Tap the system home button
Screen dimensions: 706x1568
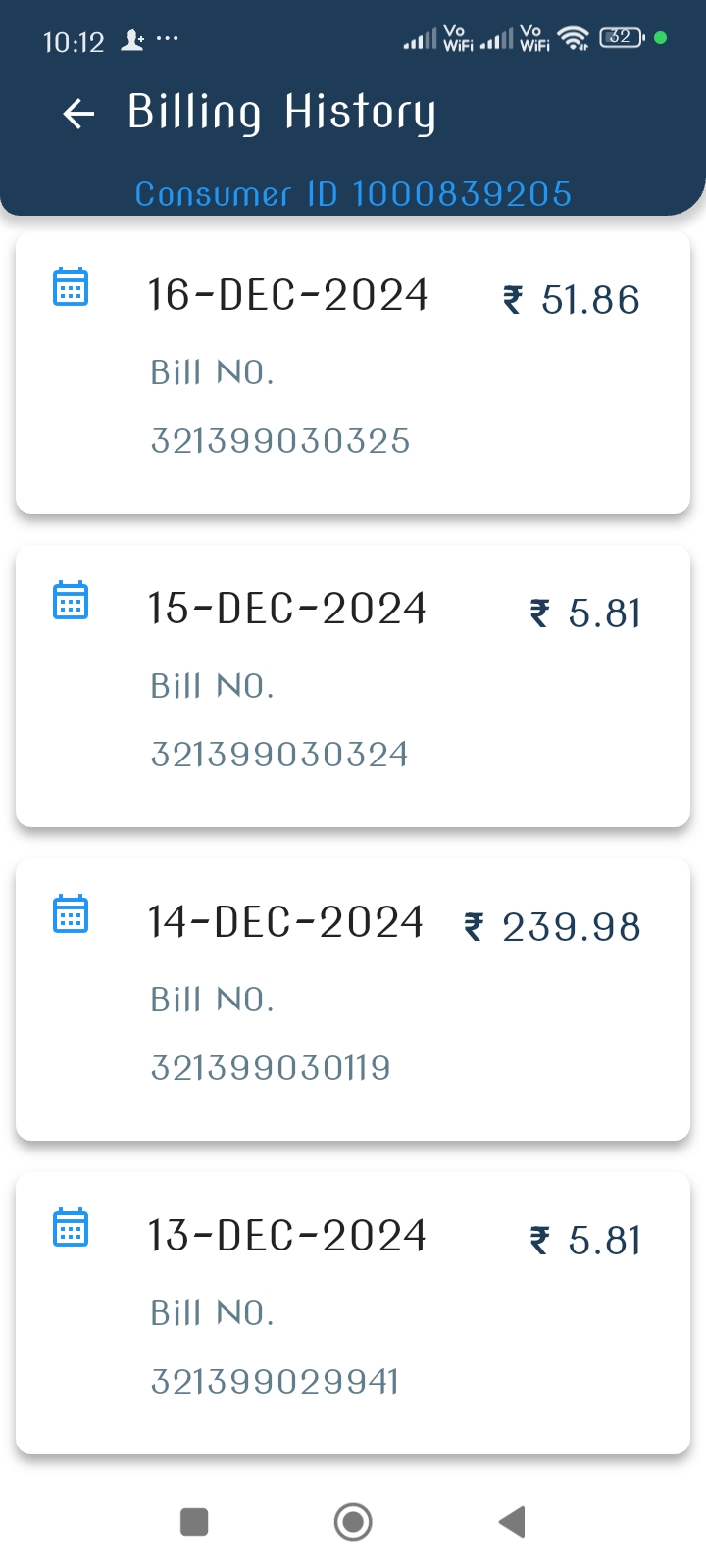[353, 1522]
